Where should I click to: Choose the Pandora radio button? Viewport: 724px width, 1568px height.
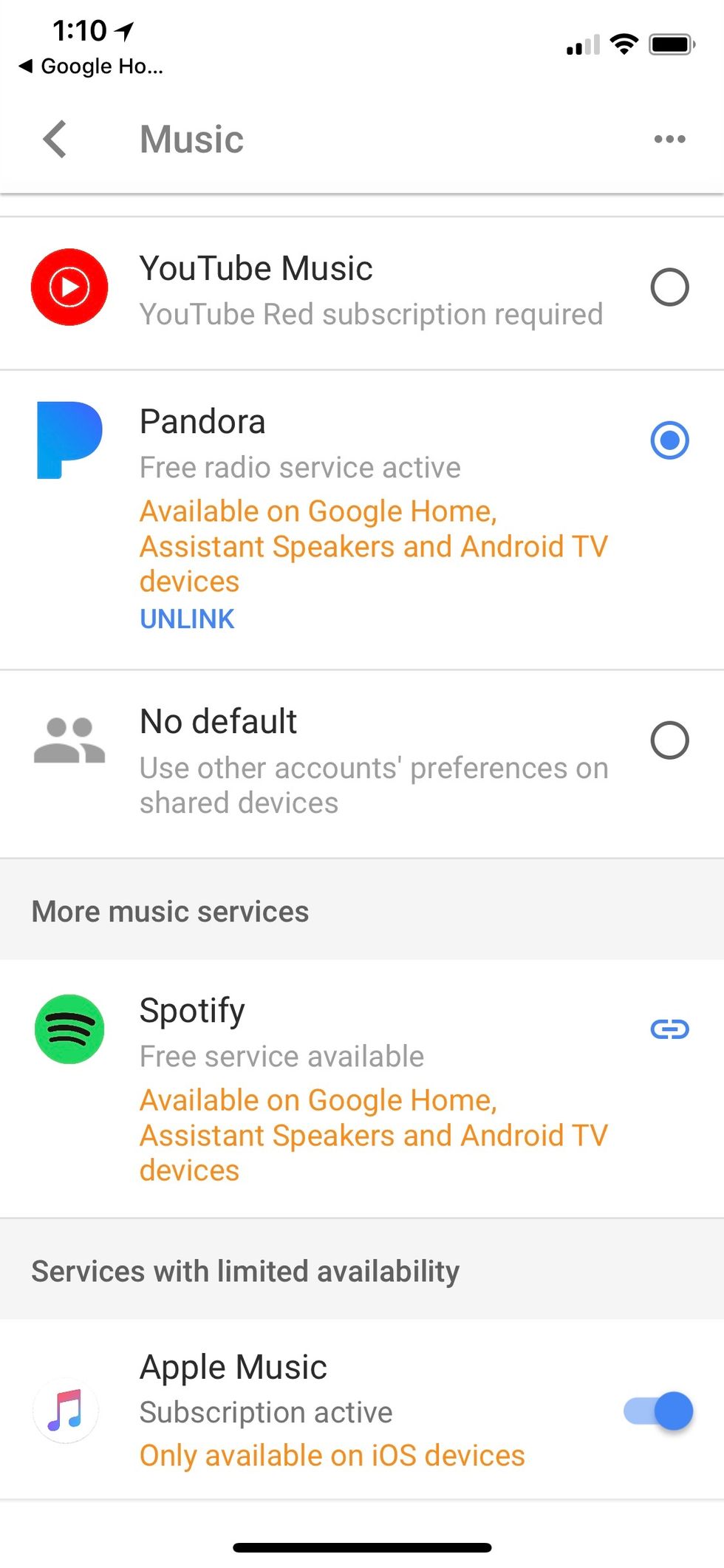(669, 440)
